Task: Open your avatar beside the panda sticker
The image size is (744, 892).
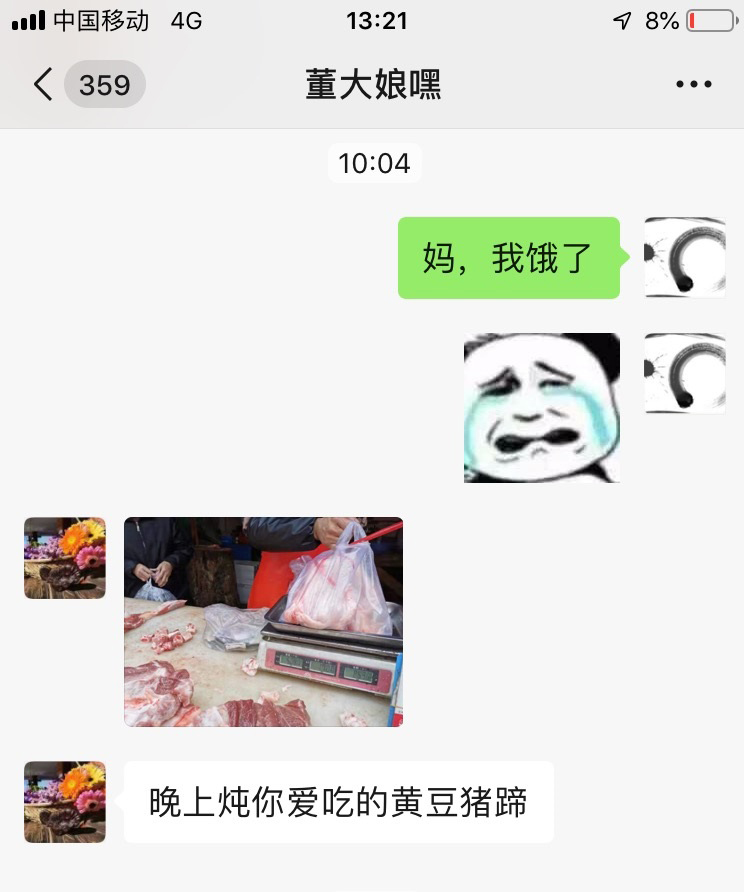Action: 684,373
